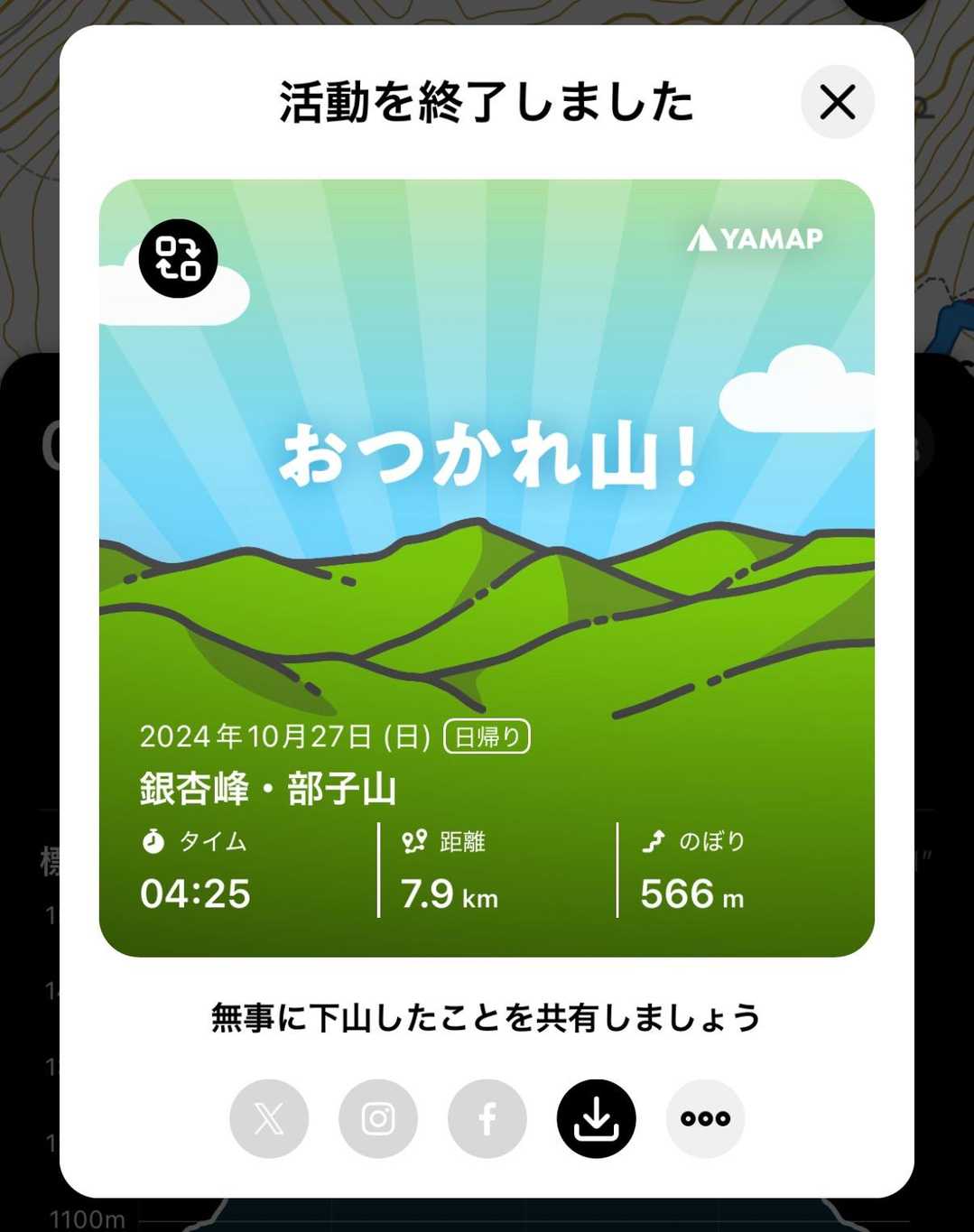The height and width of the screenshot is (1232, 974).
Task: Share the activity to X
Action: [269, 1118]
